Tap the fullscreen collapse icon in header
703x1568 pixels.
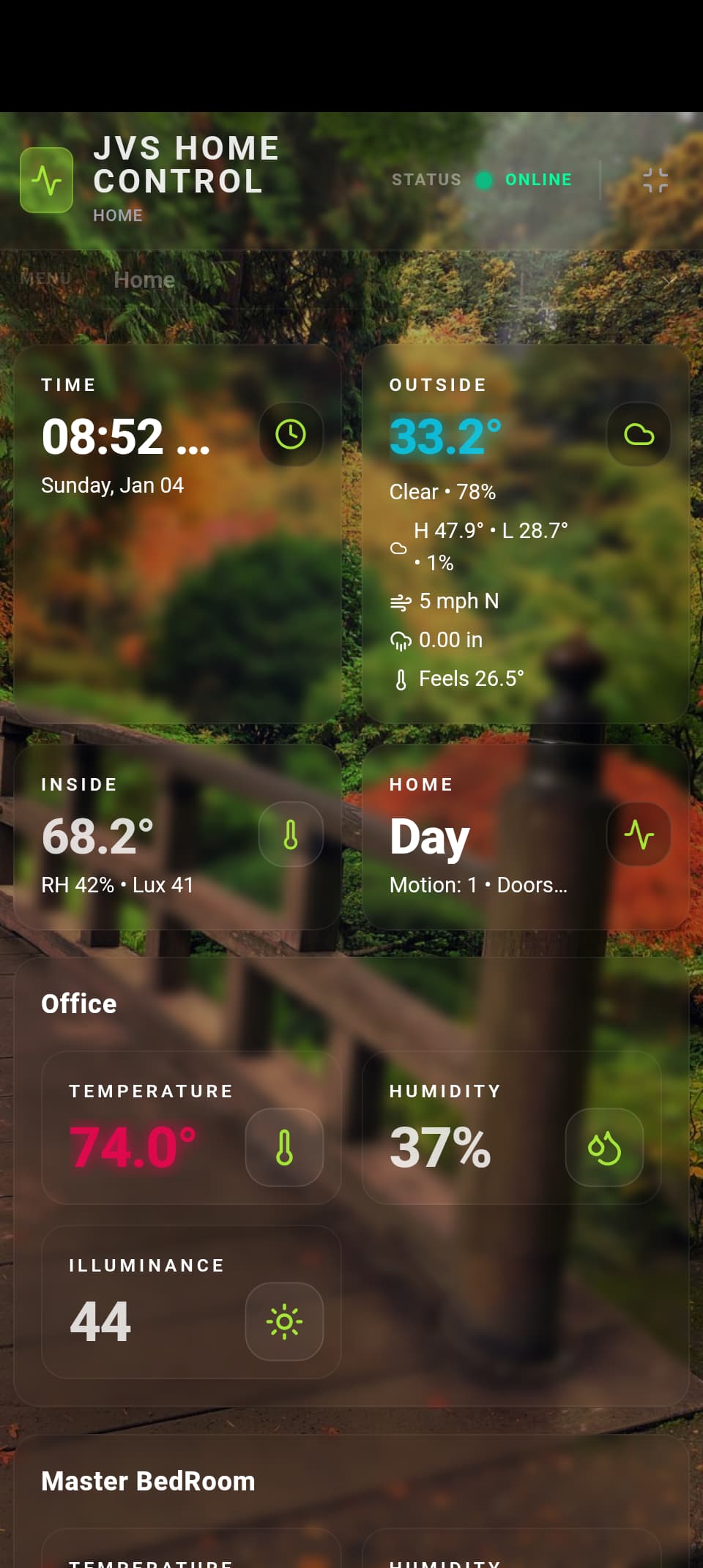coord(655,180)
